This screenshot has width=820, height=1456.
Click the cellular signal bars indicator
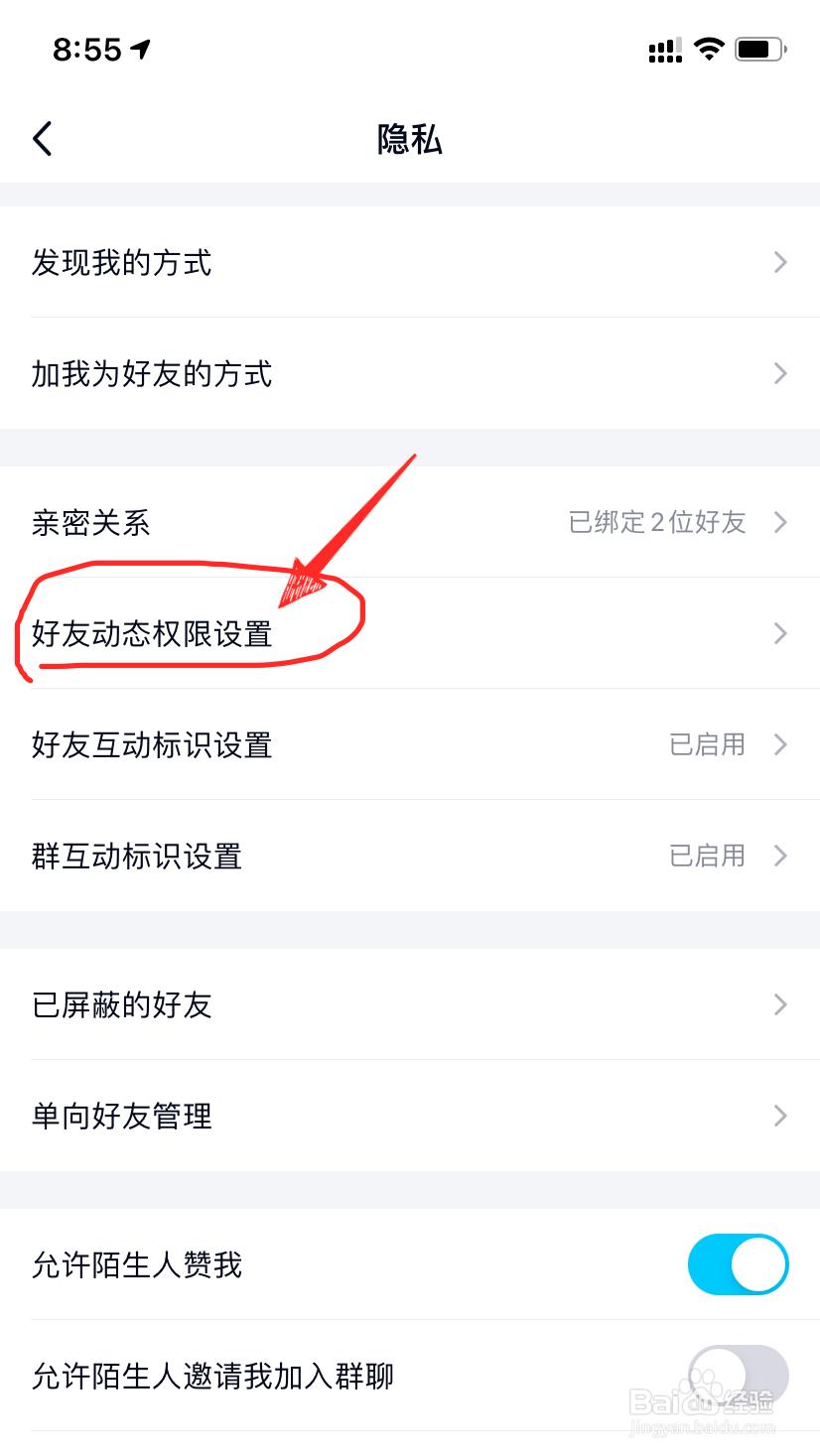663,50
